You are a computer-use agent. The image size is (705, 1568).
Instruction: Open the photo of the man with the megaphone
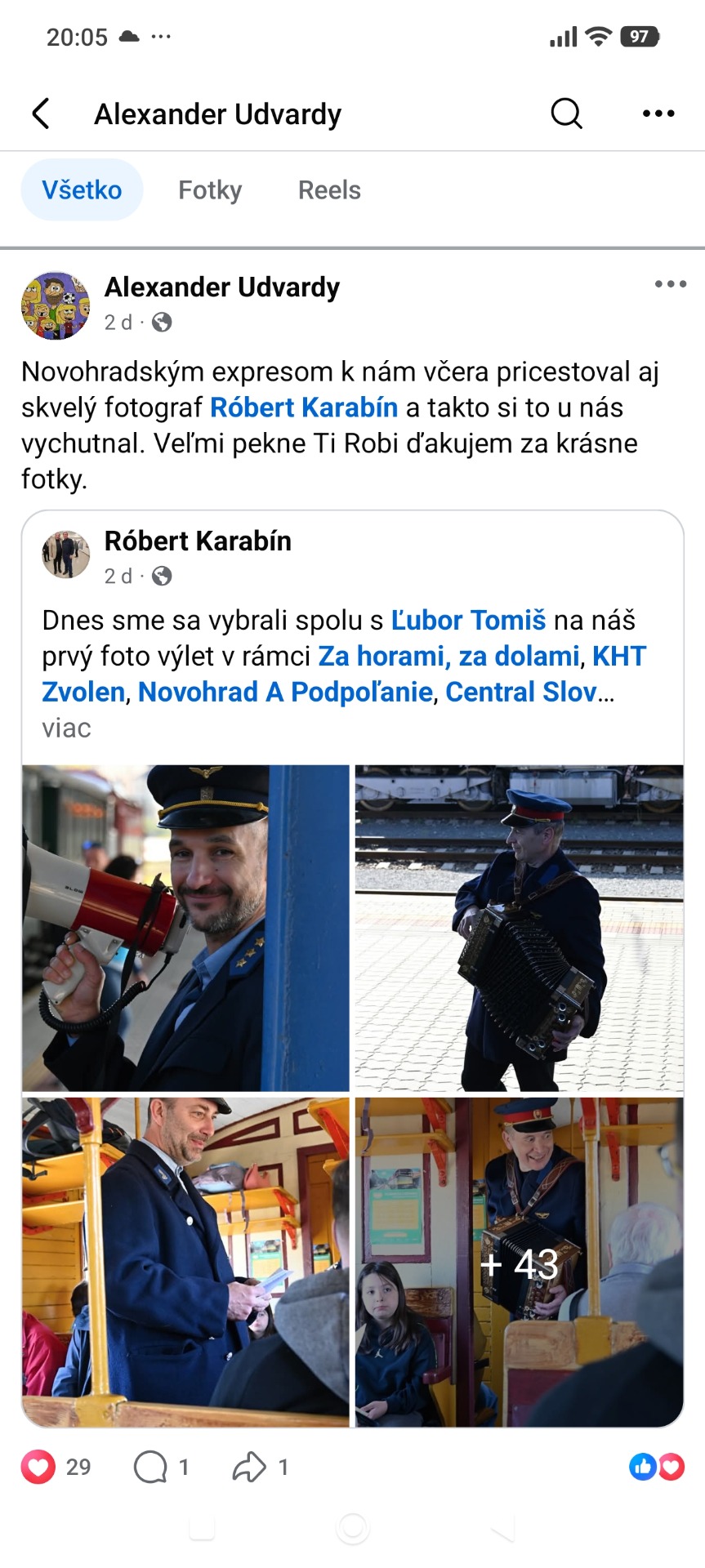pos(185,928)
